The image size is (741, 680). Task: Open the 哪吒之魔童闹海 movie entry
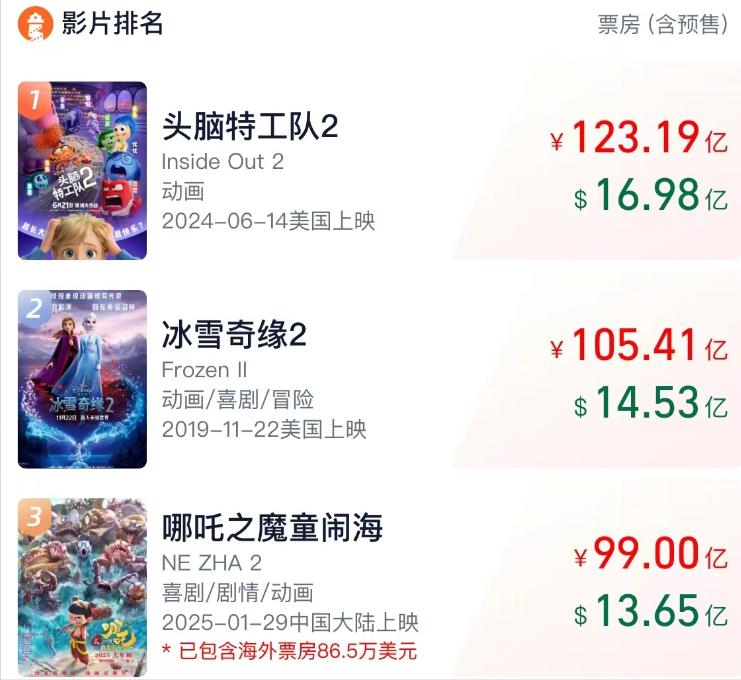[272, 527]
